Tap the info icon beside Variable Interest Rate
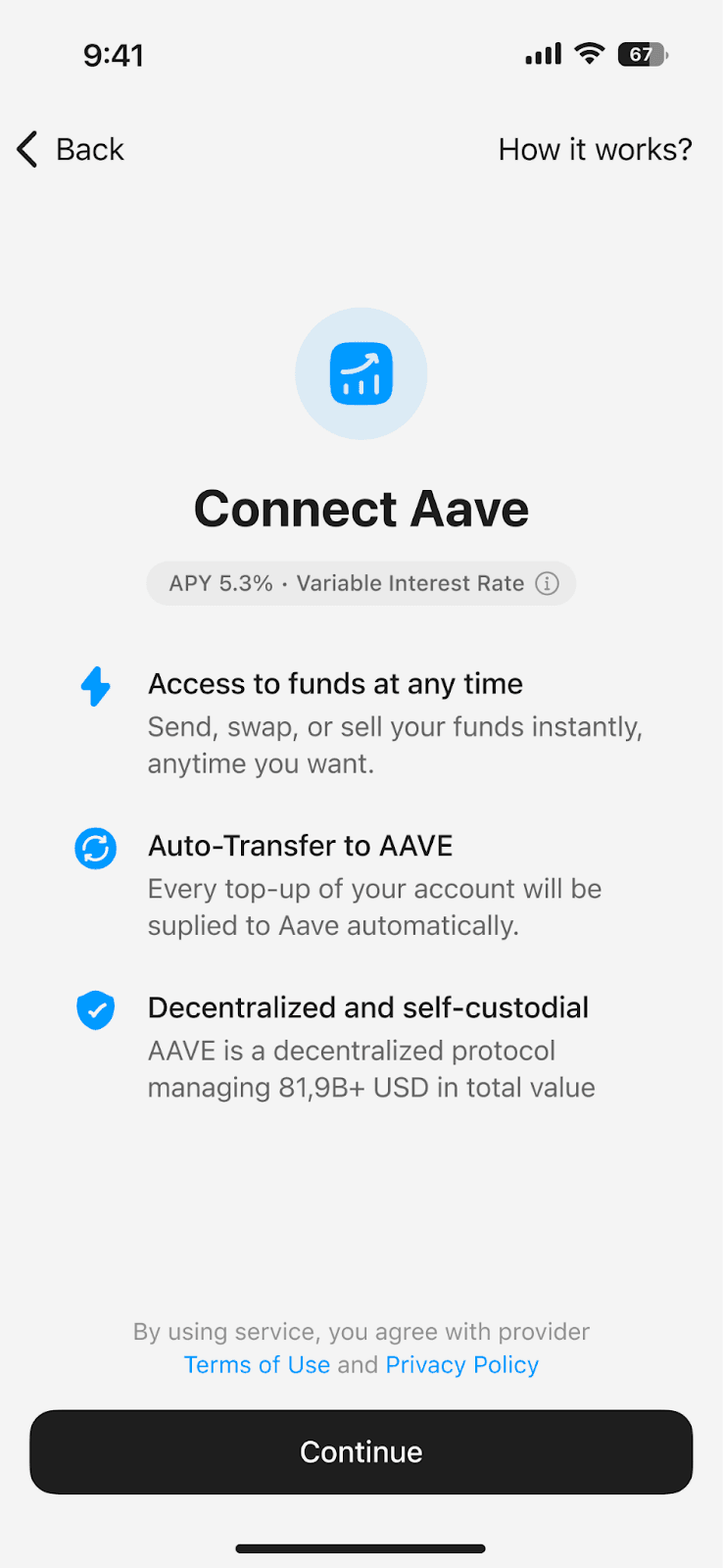The image size is (723, 1568). pos(547,584)
